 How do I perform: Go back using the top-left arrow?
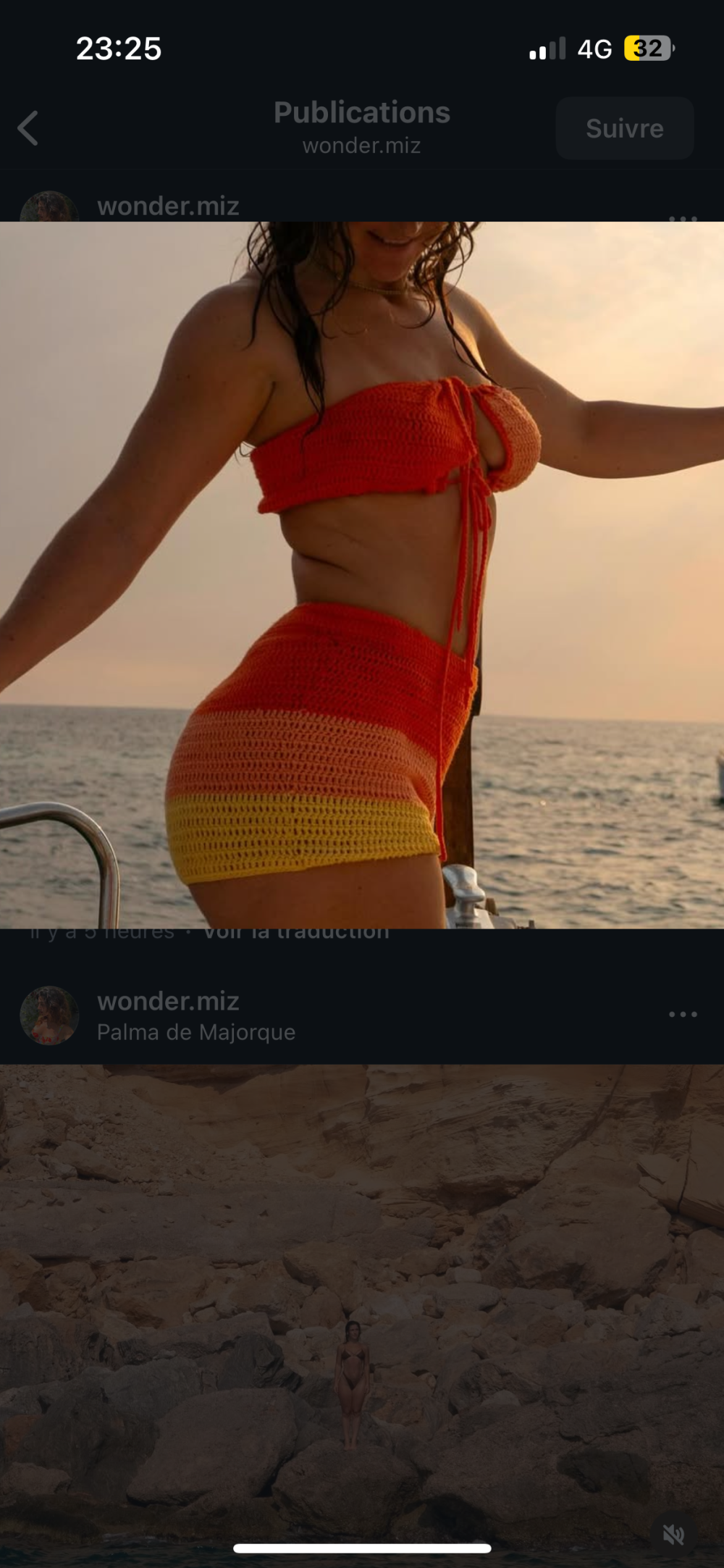[28, 128]
